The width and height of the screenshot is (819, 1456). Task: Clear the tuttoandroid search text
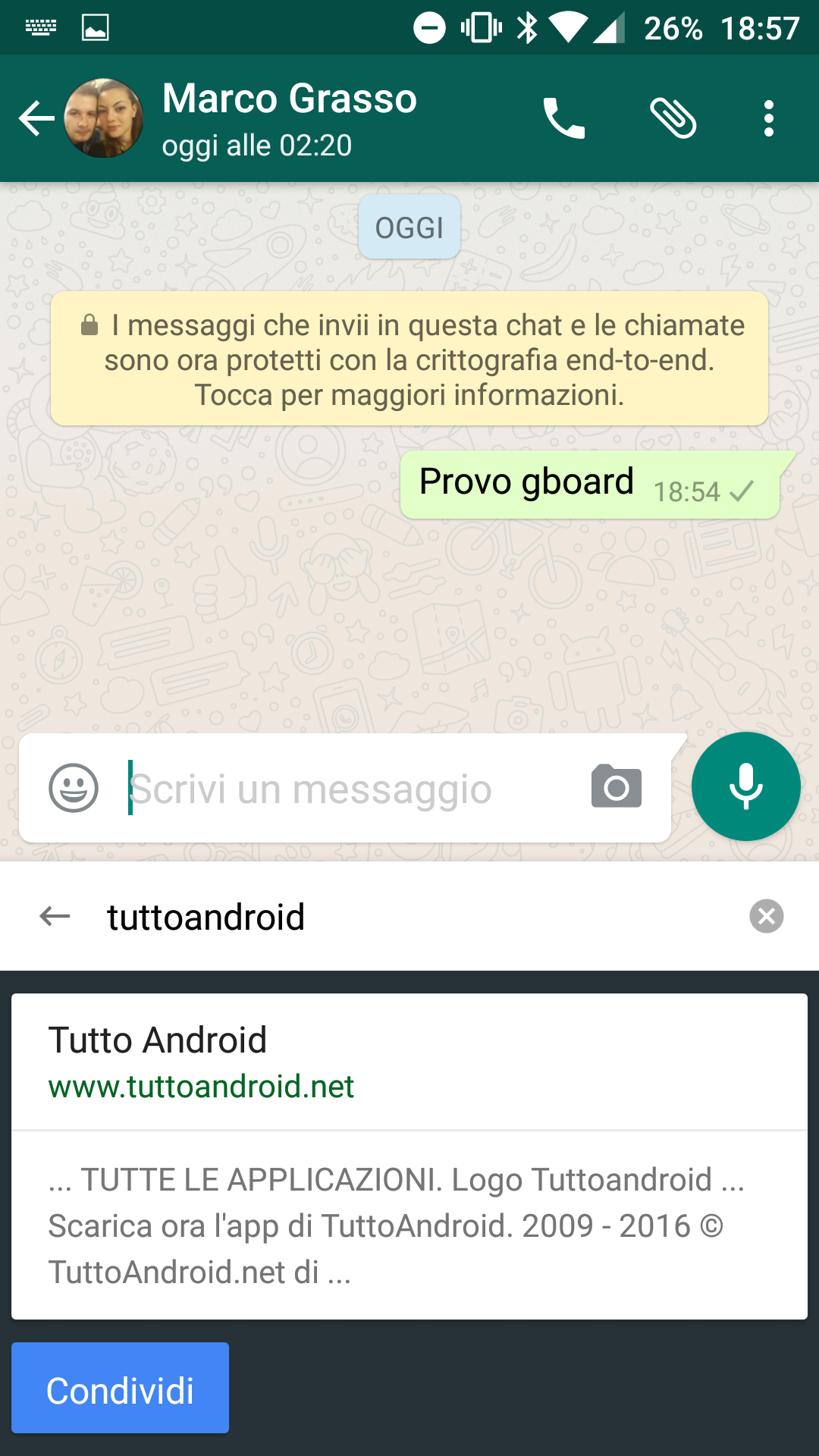pos(767,916)
